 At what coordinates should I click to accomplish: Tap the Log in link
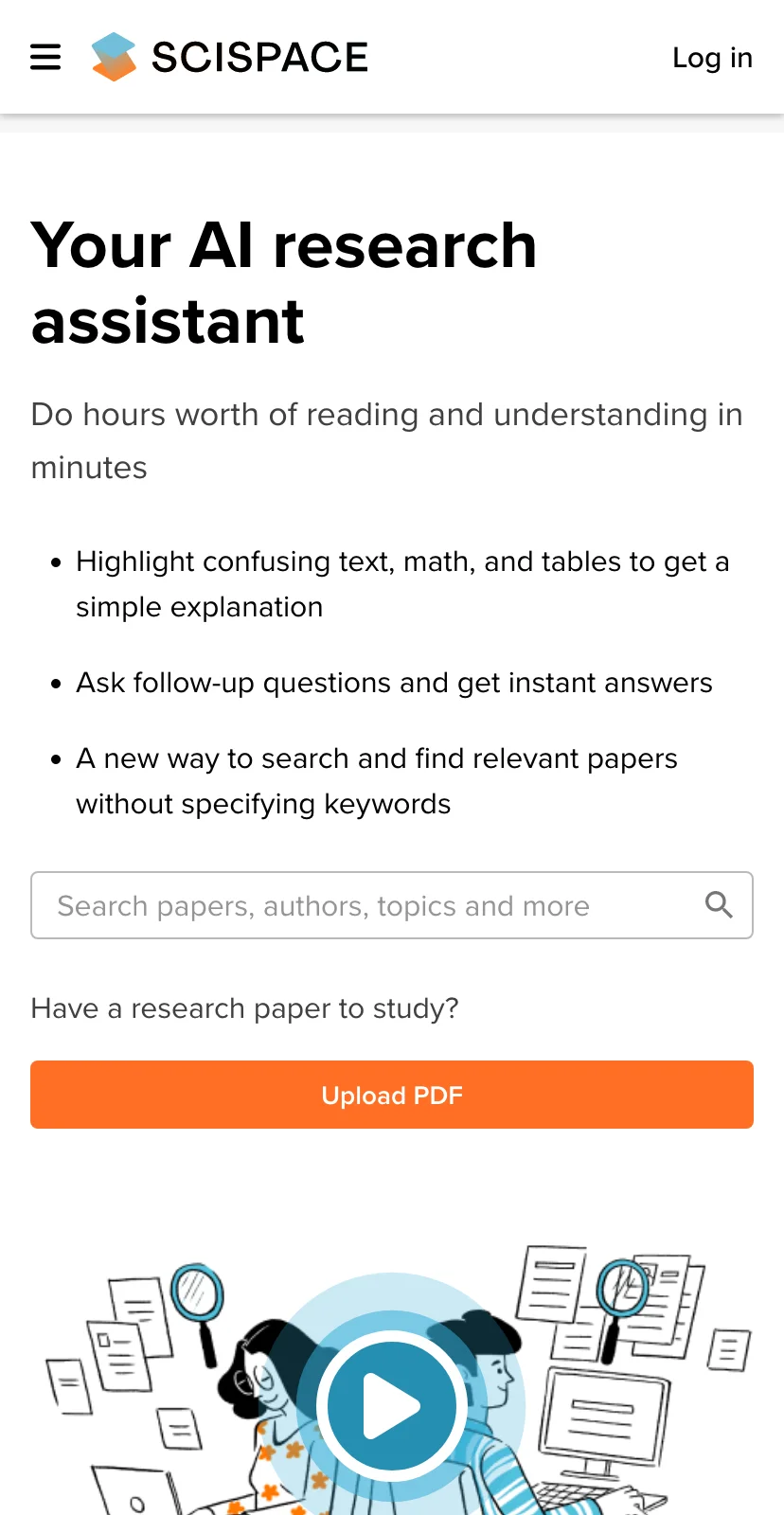pyautogui.click(x=712, y=58)
